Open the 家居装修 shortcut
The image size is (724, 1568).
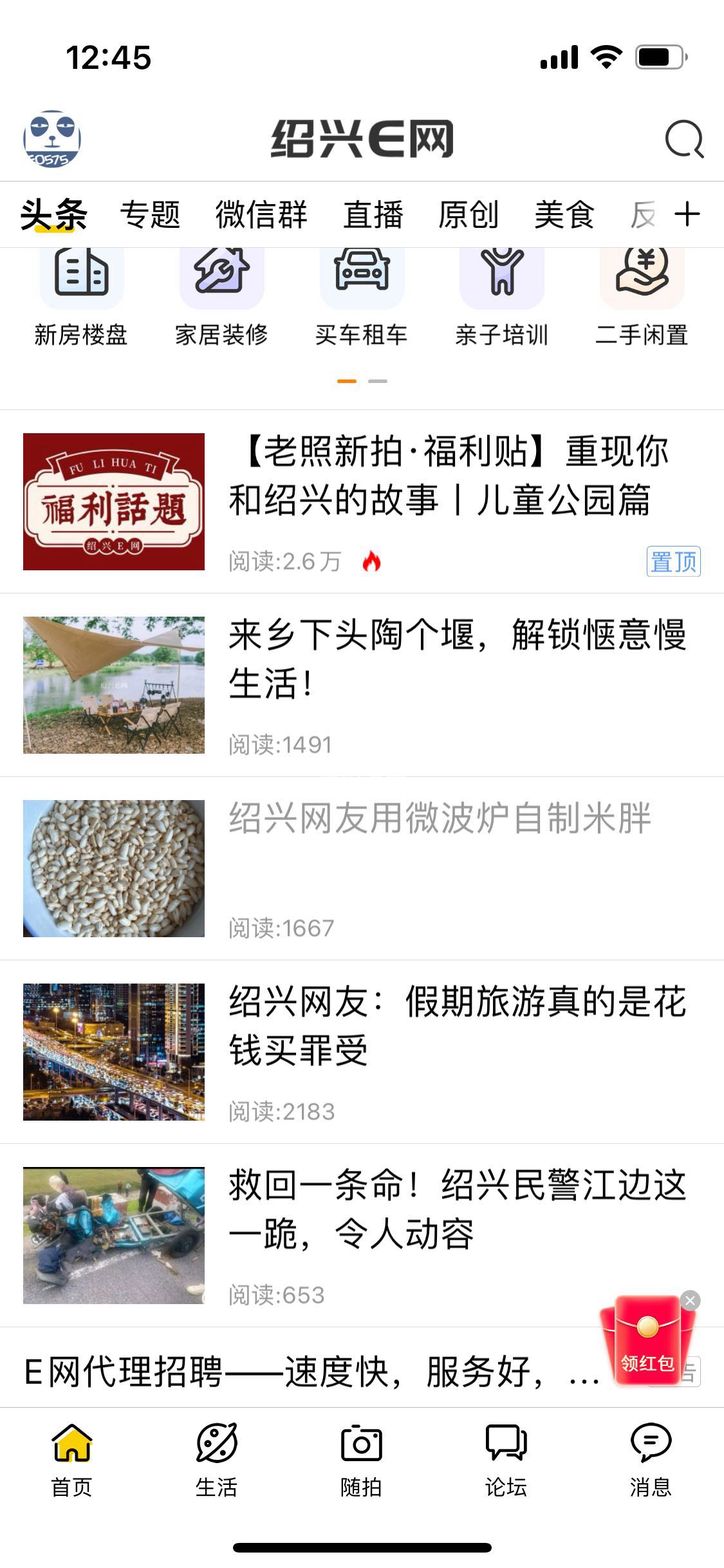click(x=221, y=296)
